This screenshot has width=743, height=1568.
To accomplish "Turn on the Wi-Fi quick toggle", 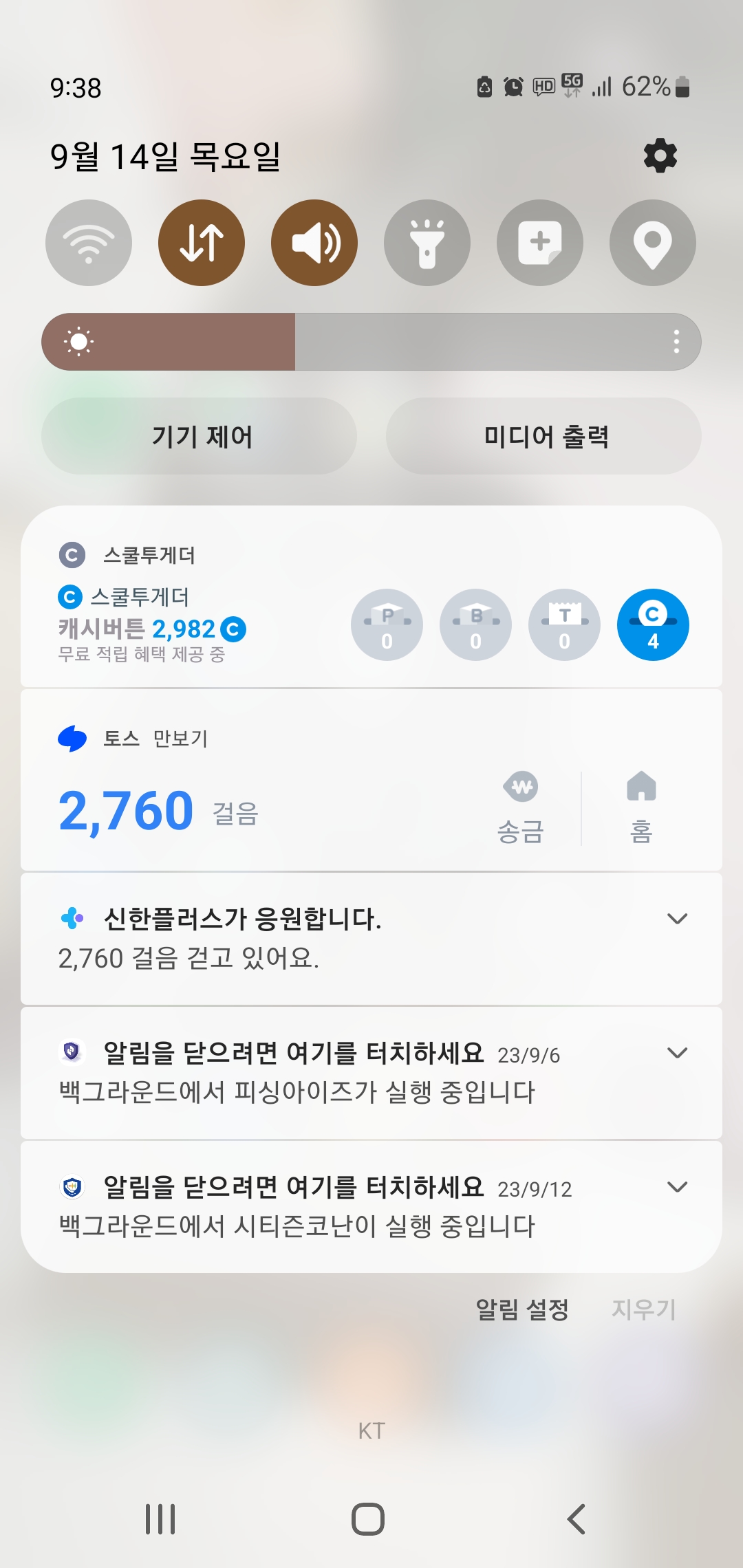I will [x=89, y=243].
